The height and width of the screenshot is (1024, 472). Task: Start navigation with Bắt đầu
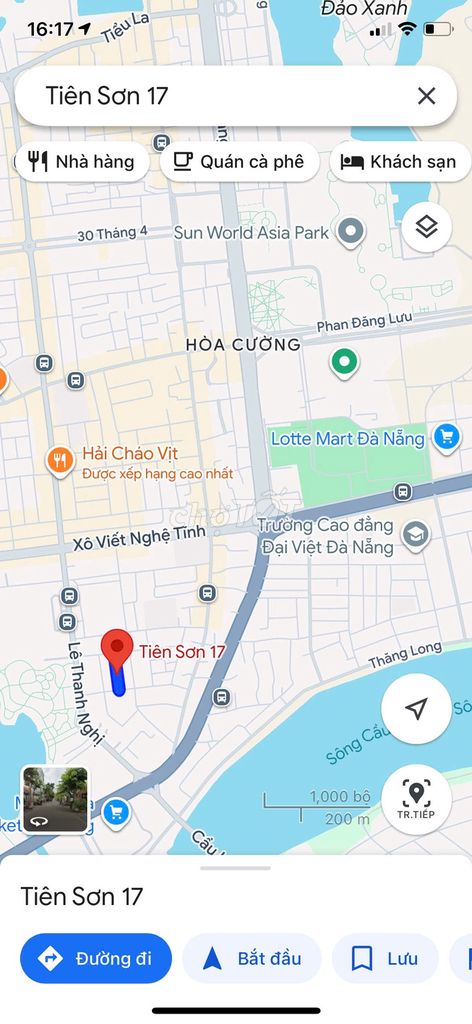coord(251,958)
